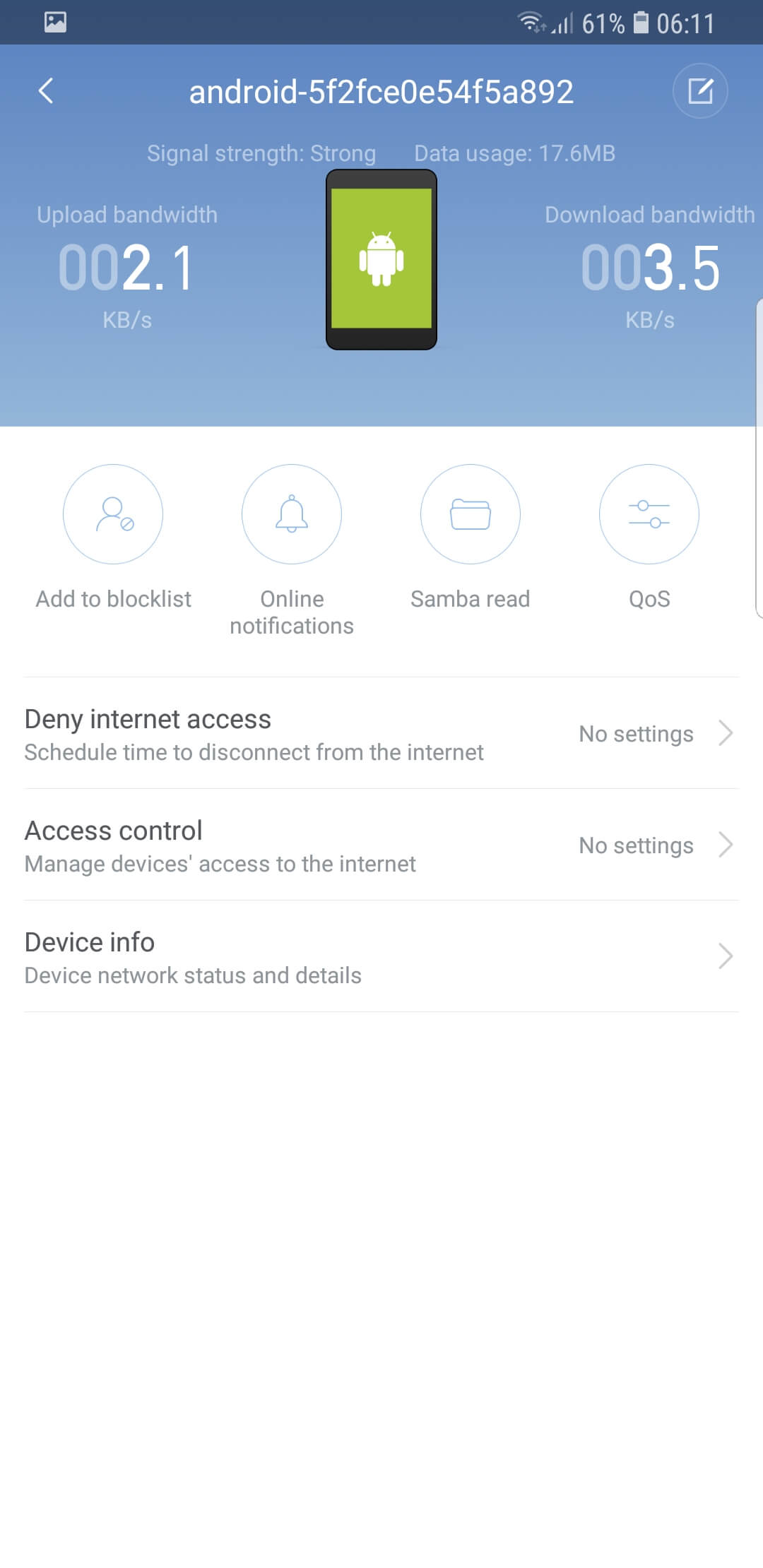Enable Online notifications for this device

click(292, 514)
